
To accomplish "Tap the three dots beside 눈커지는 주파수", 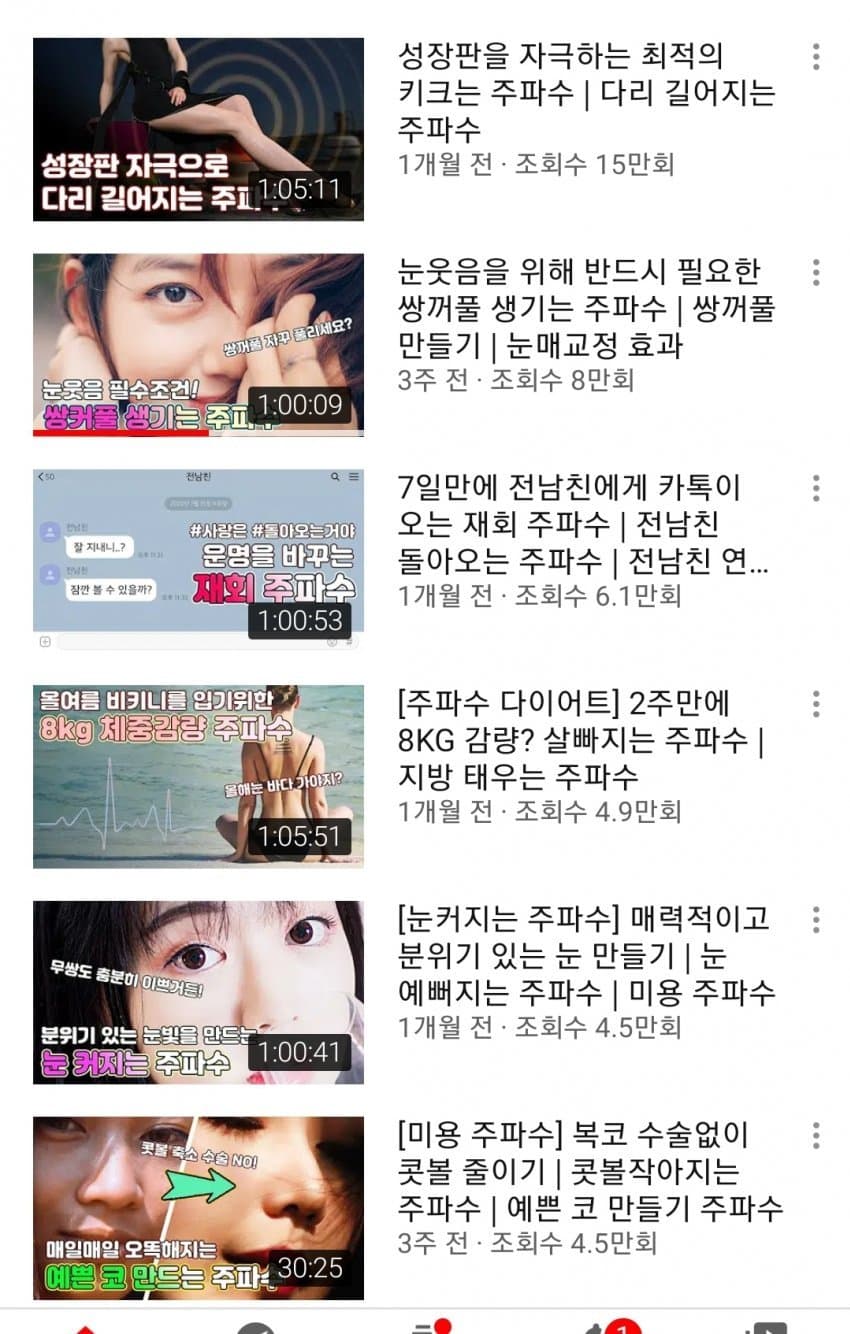I will pyautogui.click(x=816, y=920).
